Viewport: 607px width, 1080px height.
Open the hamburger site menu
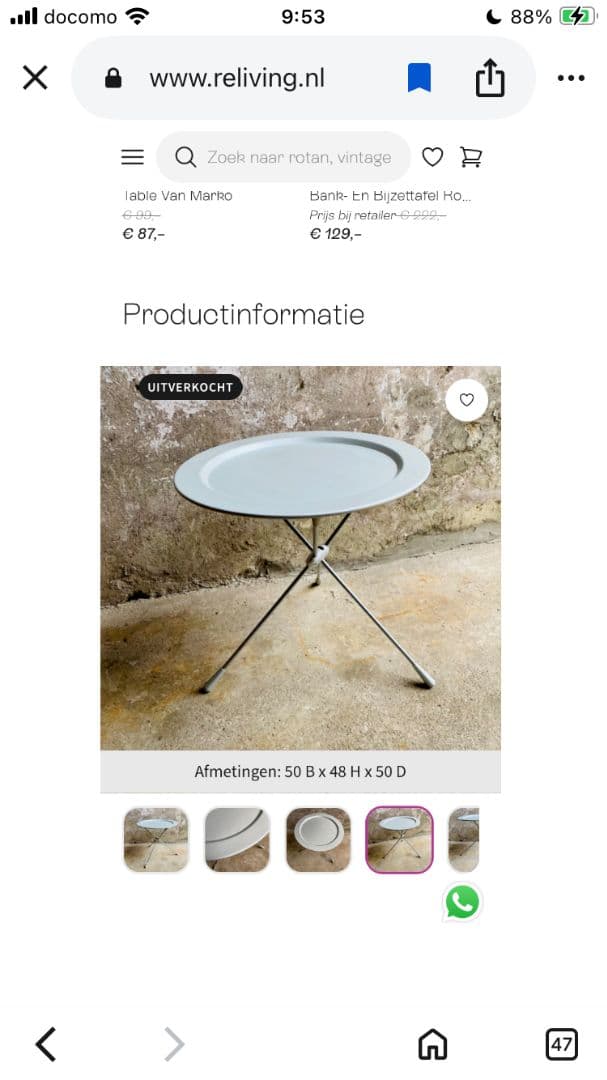132,157
